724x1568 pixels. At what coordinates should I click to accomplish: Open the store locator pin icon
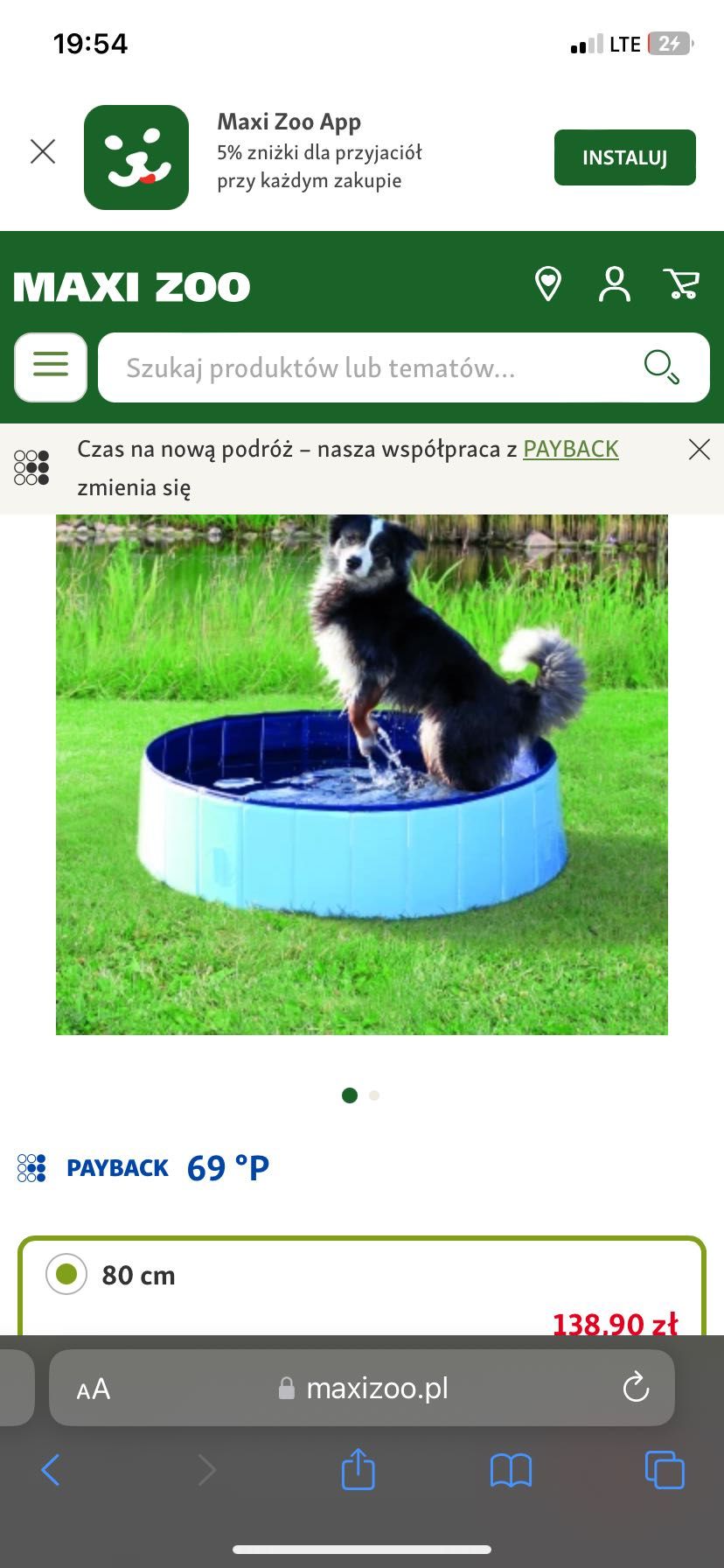(x=548, y=284)
